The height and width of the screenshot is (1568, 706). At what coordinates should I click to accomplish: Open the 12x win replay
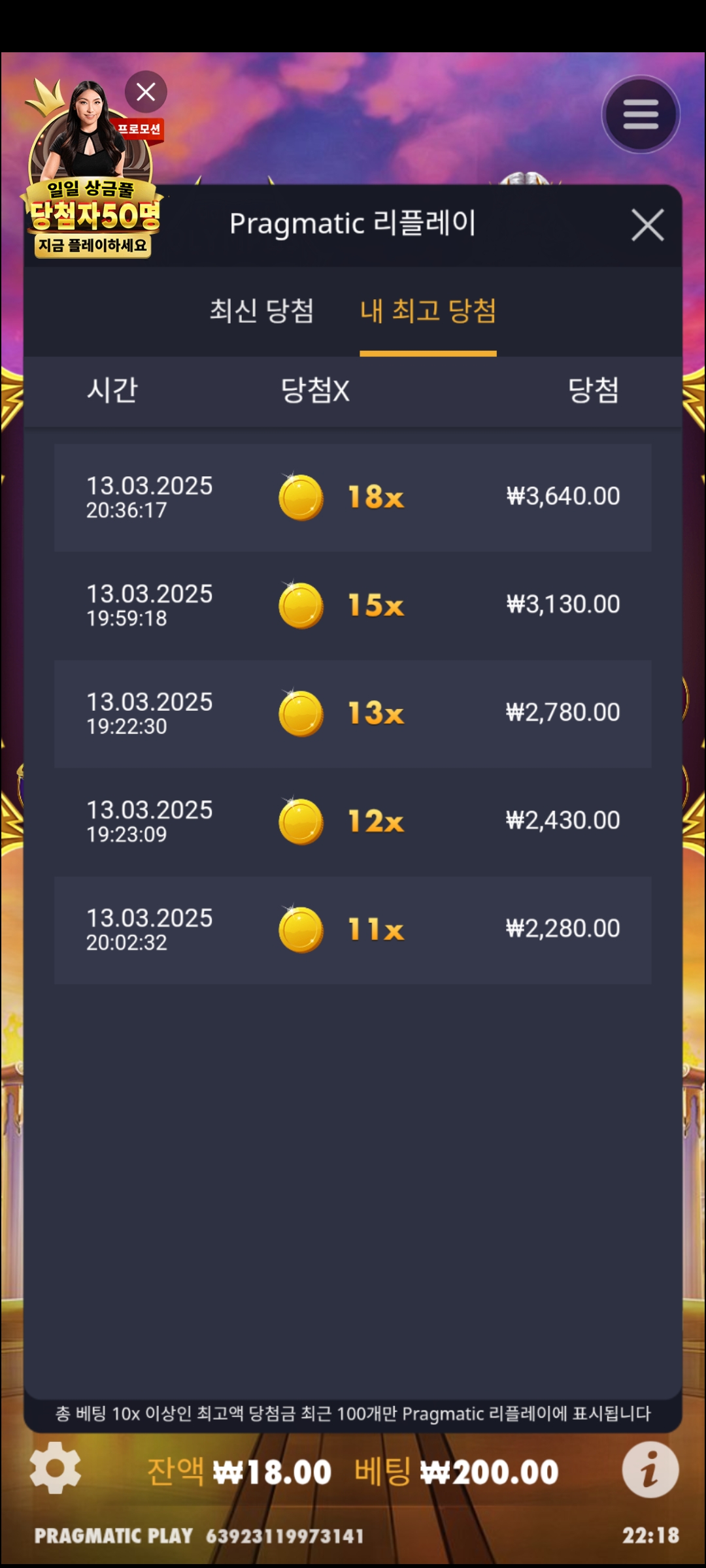click(353, 821)
